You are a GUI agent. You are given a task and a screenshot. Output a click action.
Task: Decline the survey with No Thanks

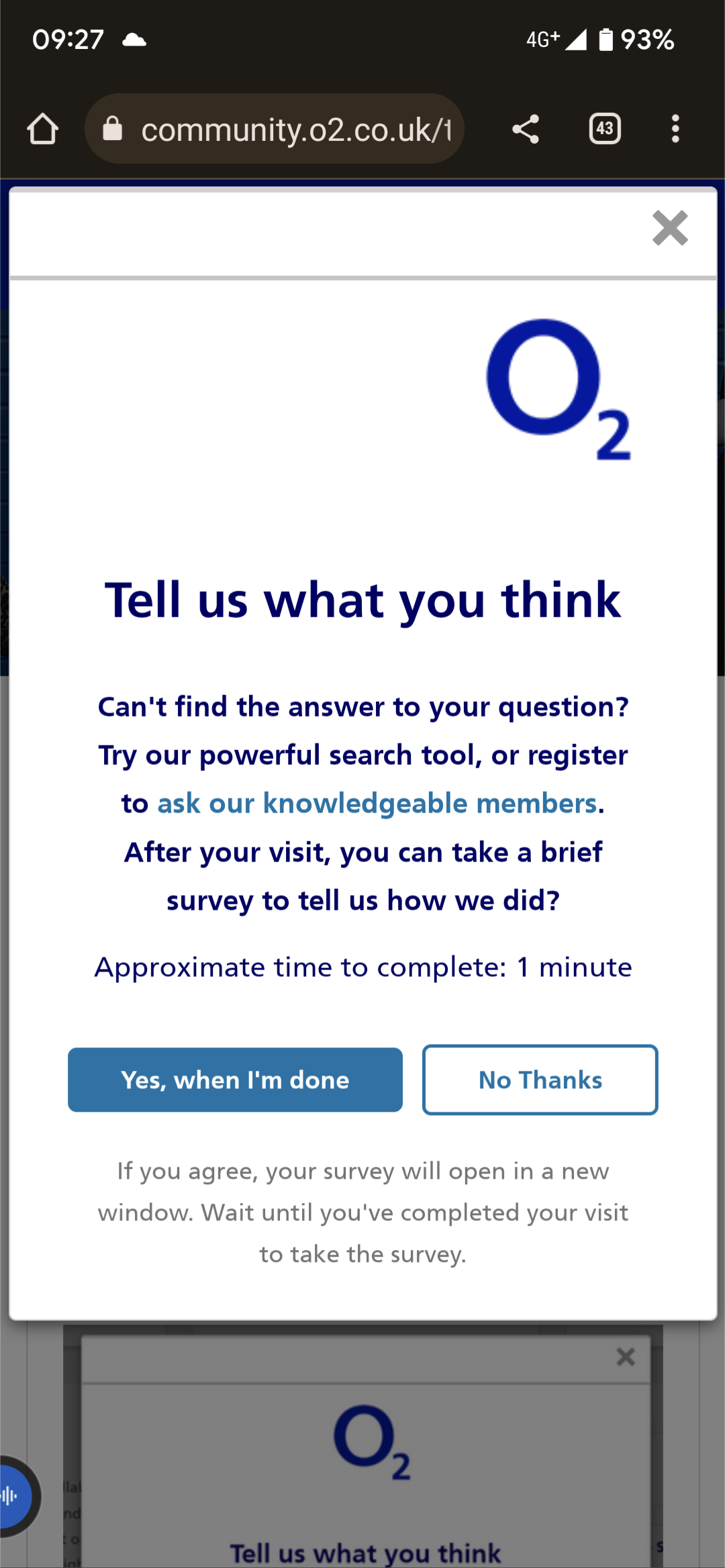[539, 1080]
